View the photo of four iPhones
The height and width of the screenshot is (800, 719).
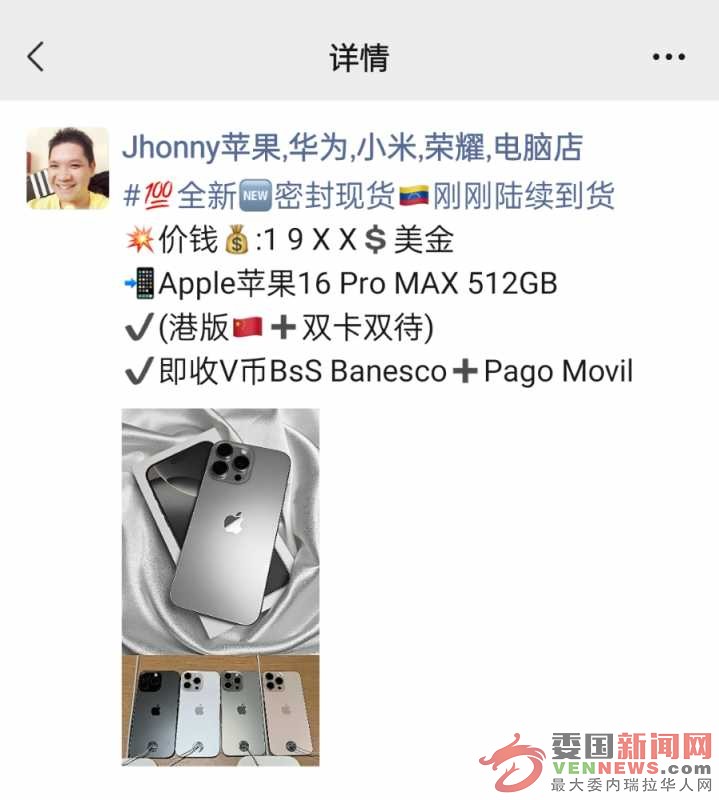click(221, 710)
